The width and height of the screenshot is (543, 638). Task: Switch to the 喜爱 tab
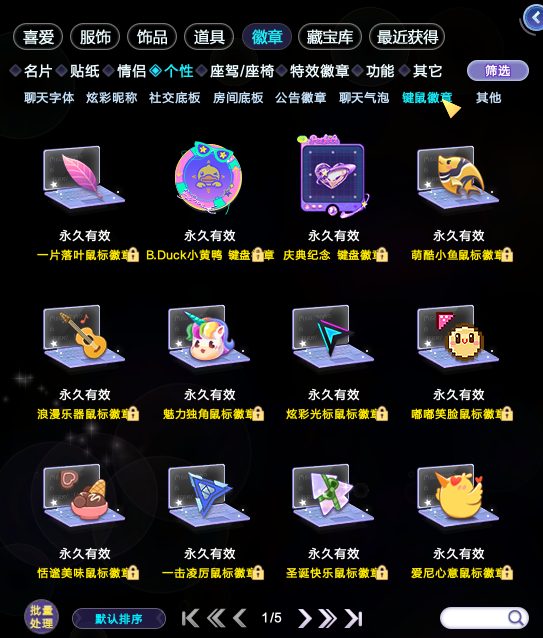[x=38, y=37]
